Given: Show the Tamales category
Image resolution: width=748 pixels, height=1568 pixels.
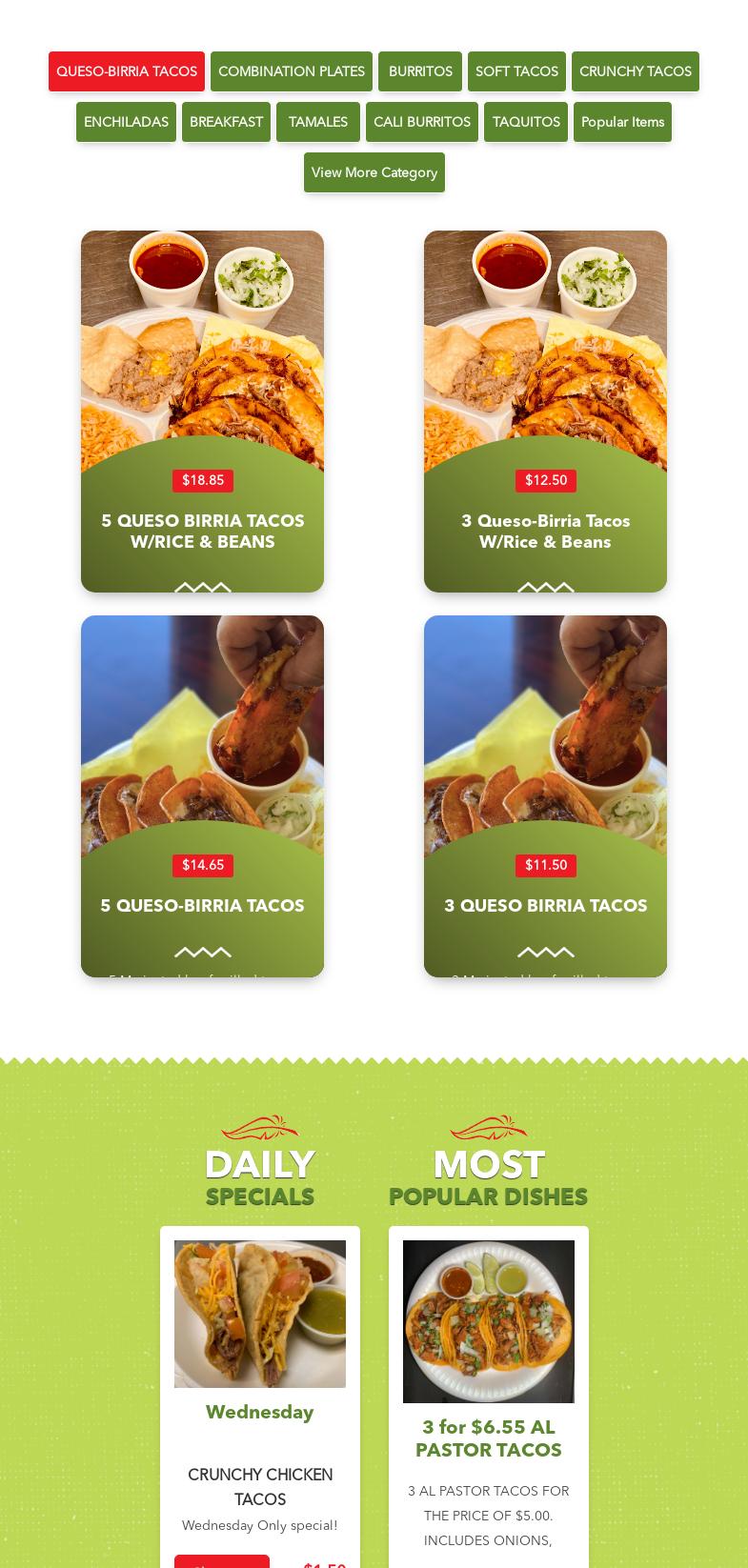Looking at the screenshot, I should (318, 122).
